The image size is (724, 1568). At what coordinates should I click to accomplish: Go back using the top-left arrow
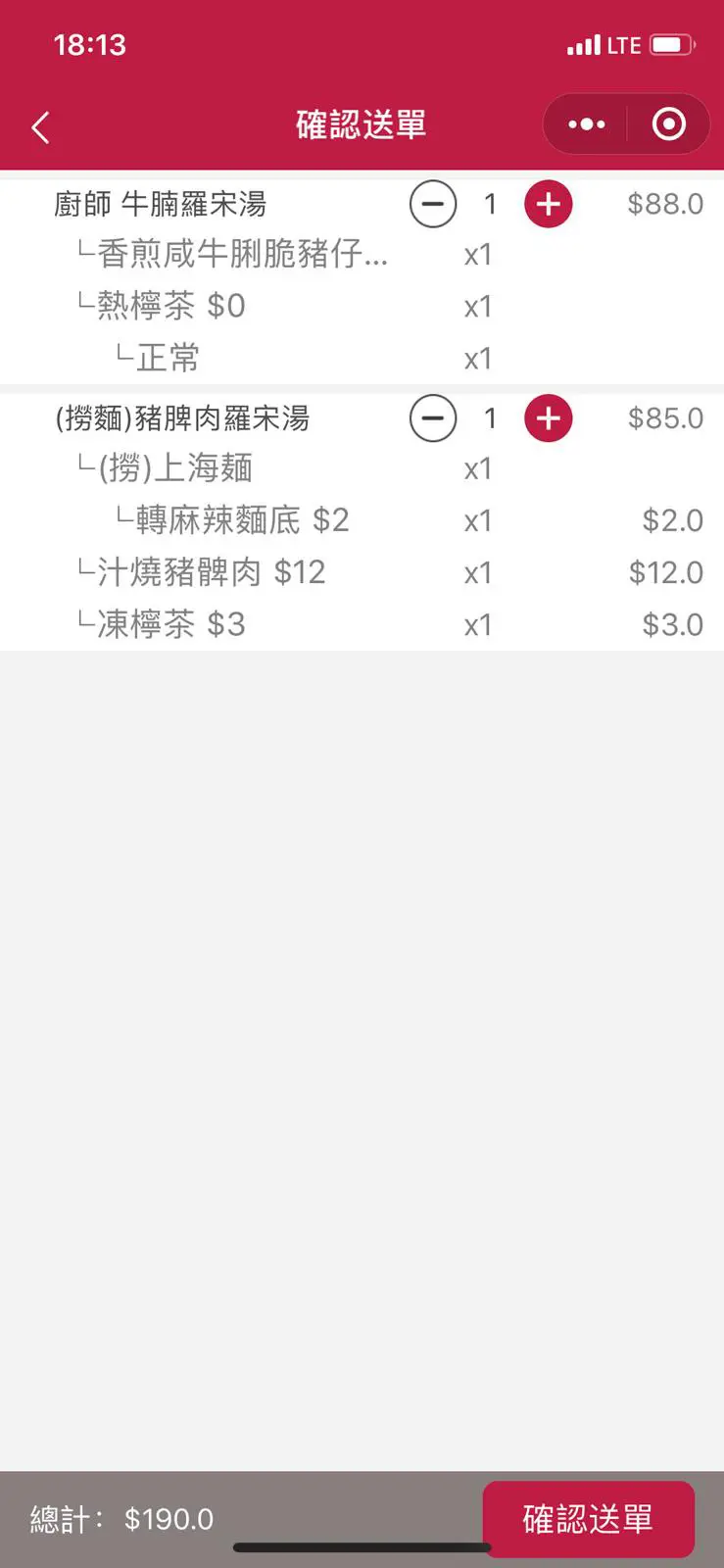click(40, 127)
